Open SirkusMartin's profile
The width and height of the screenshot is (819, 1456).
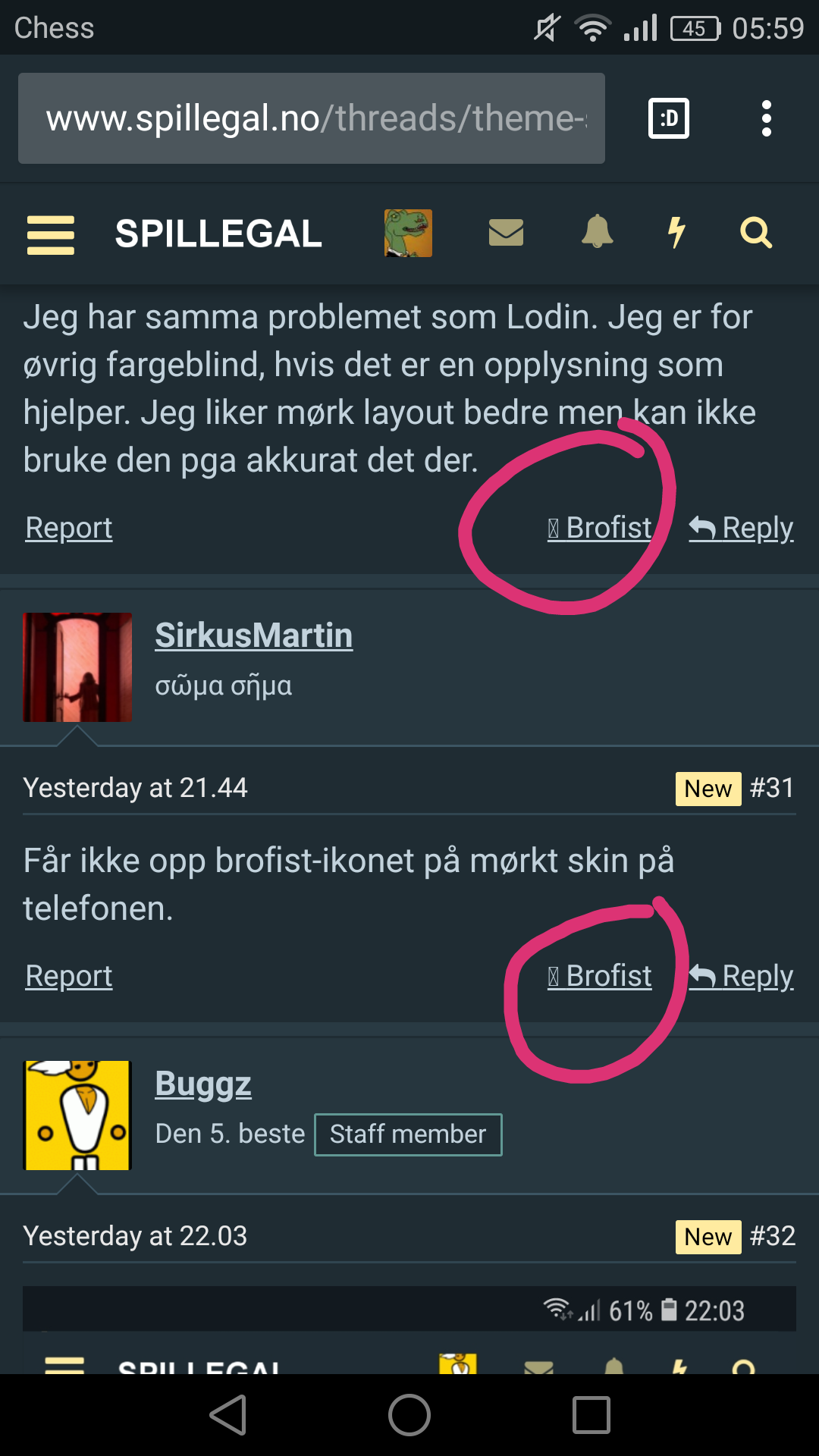253,635
